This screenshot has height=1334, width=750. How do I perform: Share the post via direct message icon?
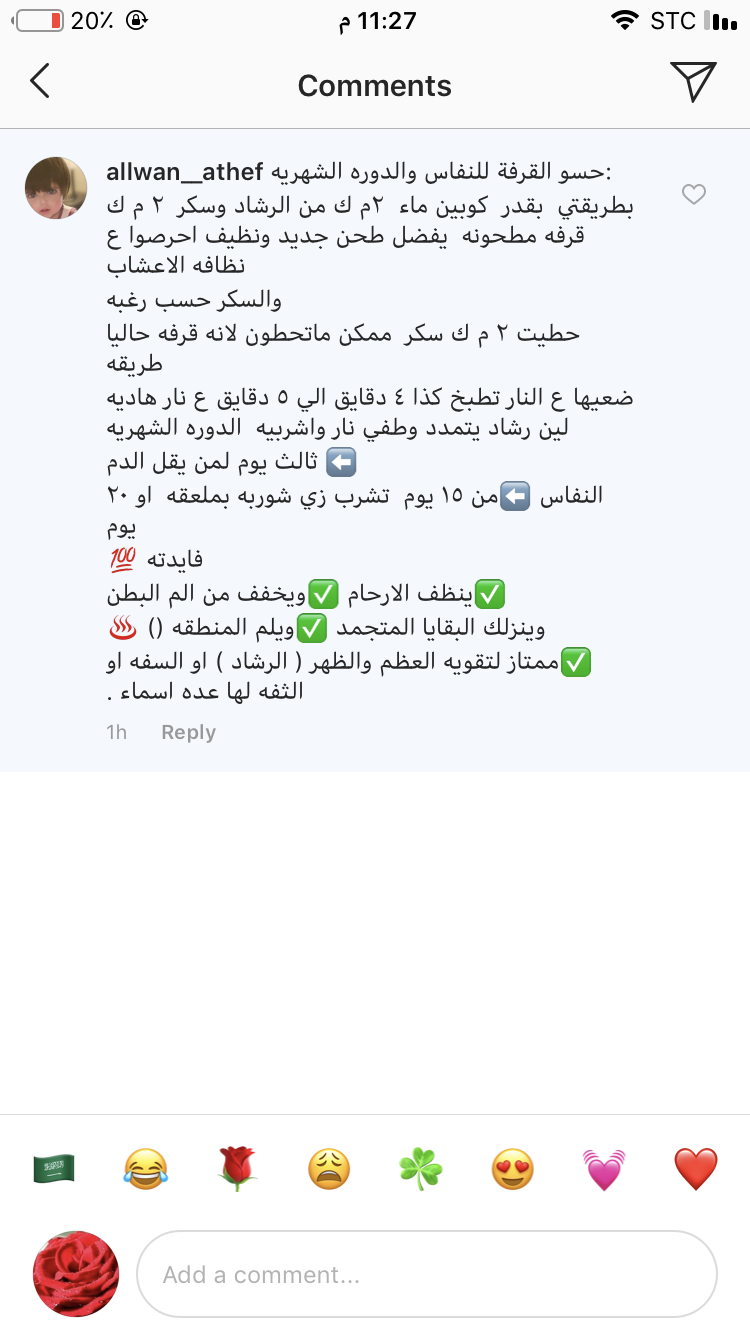[693, 82]
